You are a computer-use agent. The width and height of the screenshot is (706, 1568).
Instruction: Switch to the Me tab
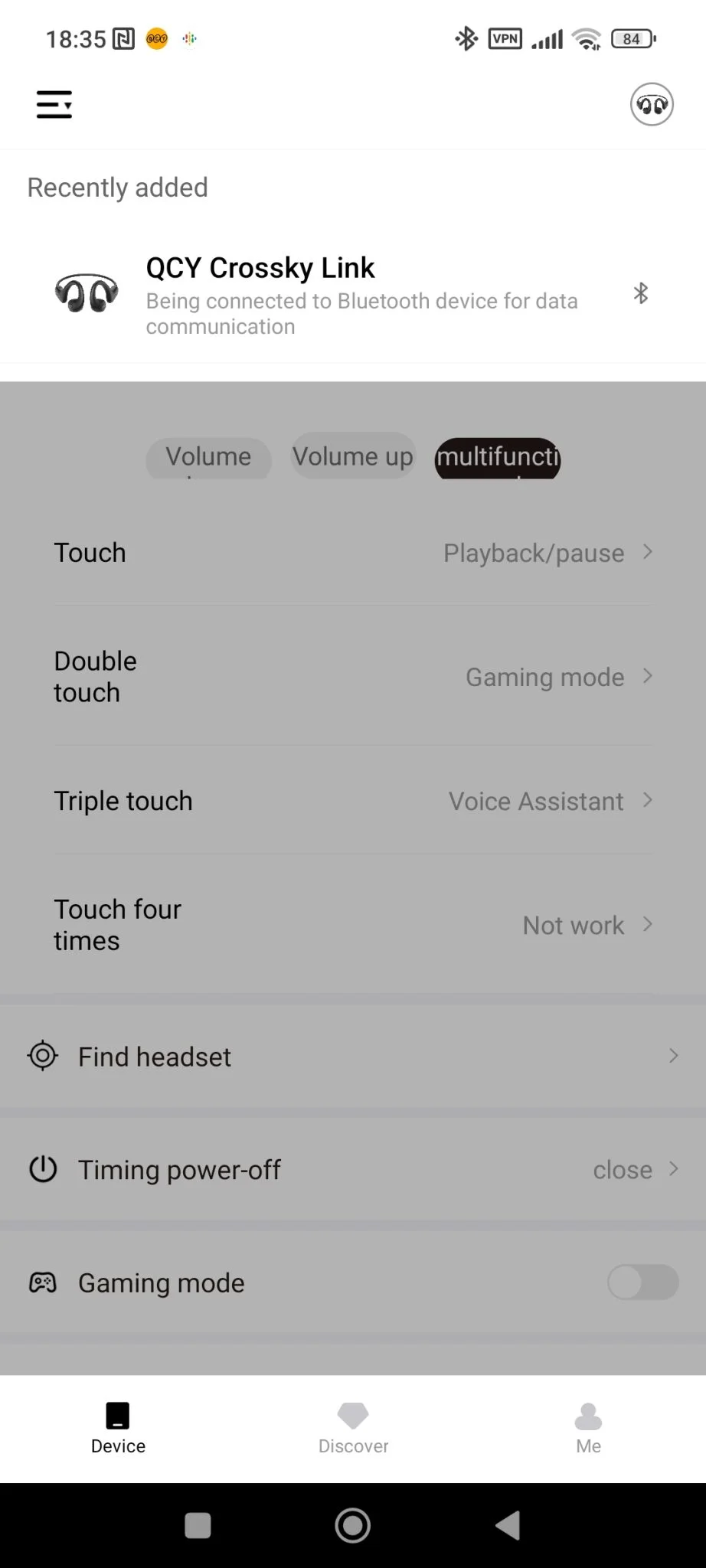pyautogui.click(x=588, y=1427)
